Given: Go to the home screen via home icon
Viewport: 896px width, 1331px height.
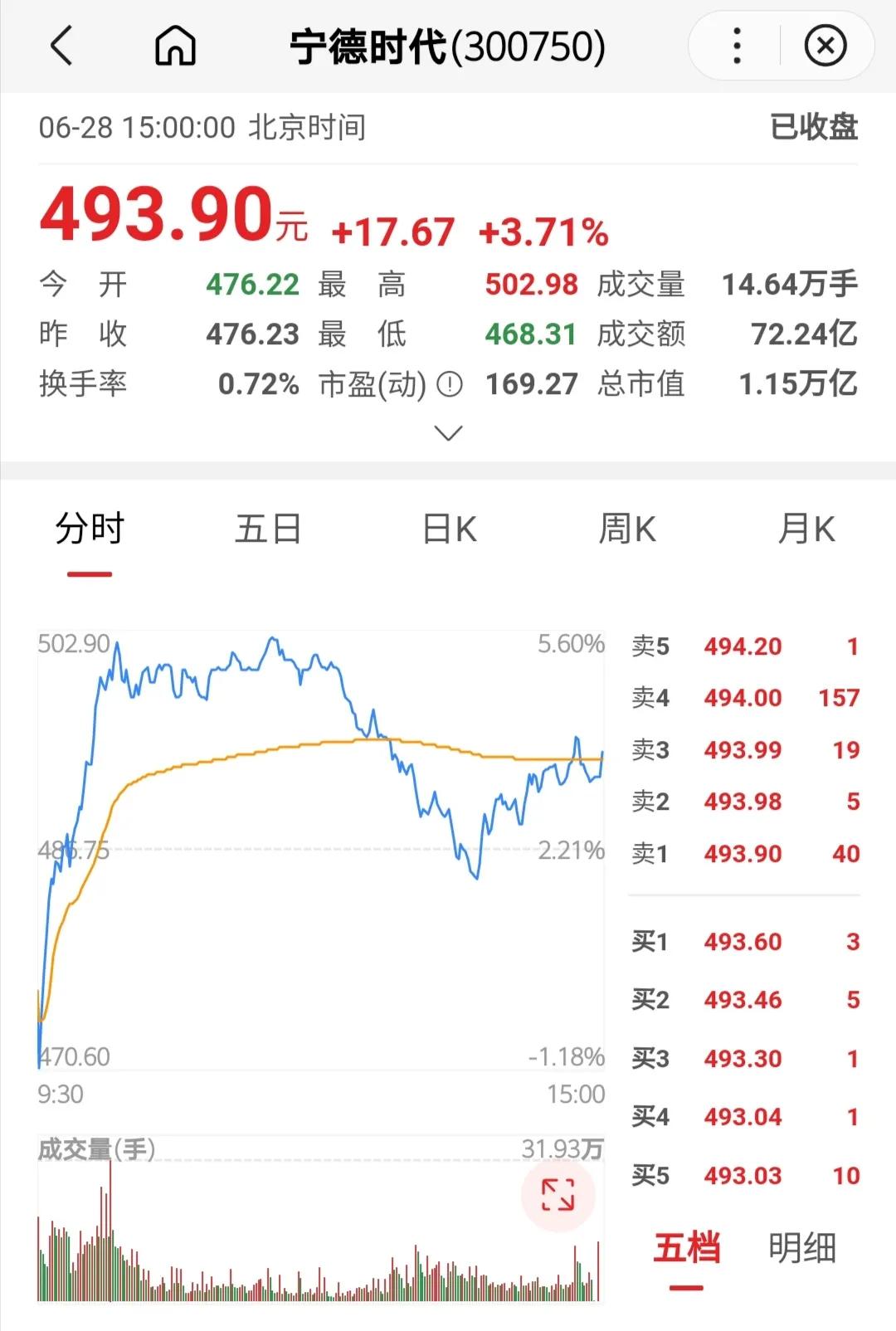Looking at the screenshot, I should tap(174, 47).
